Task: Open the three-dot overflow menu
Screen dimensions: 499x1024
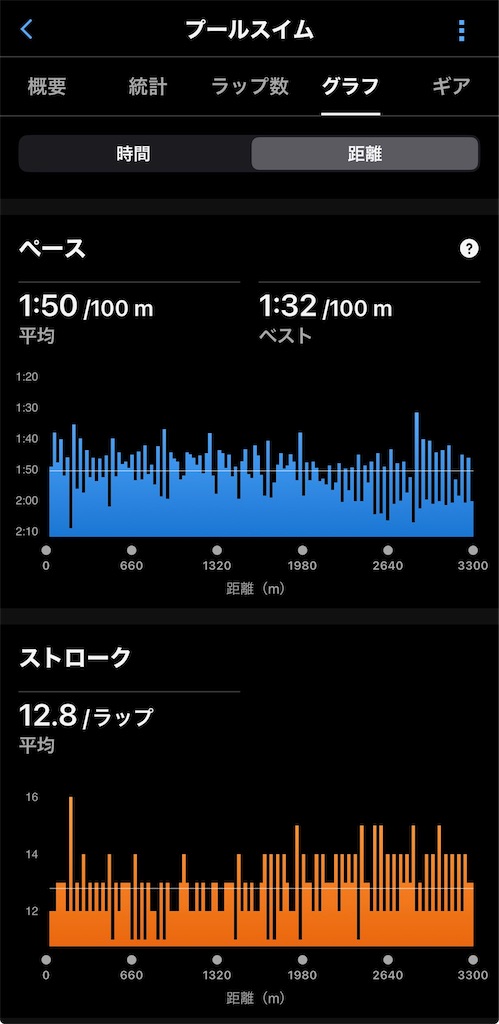Action: [x=462, y=30]
